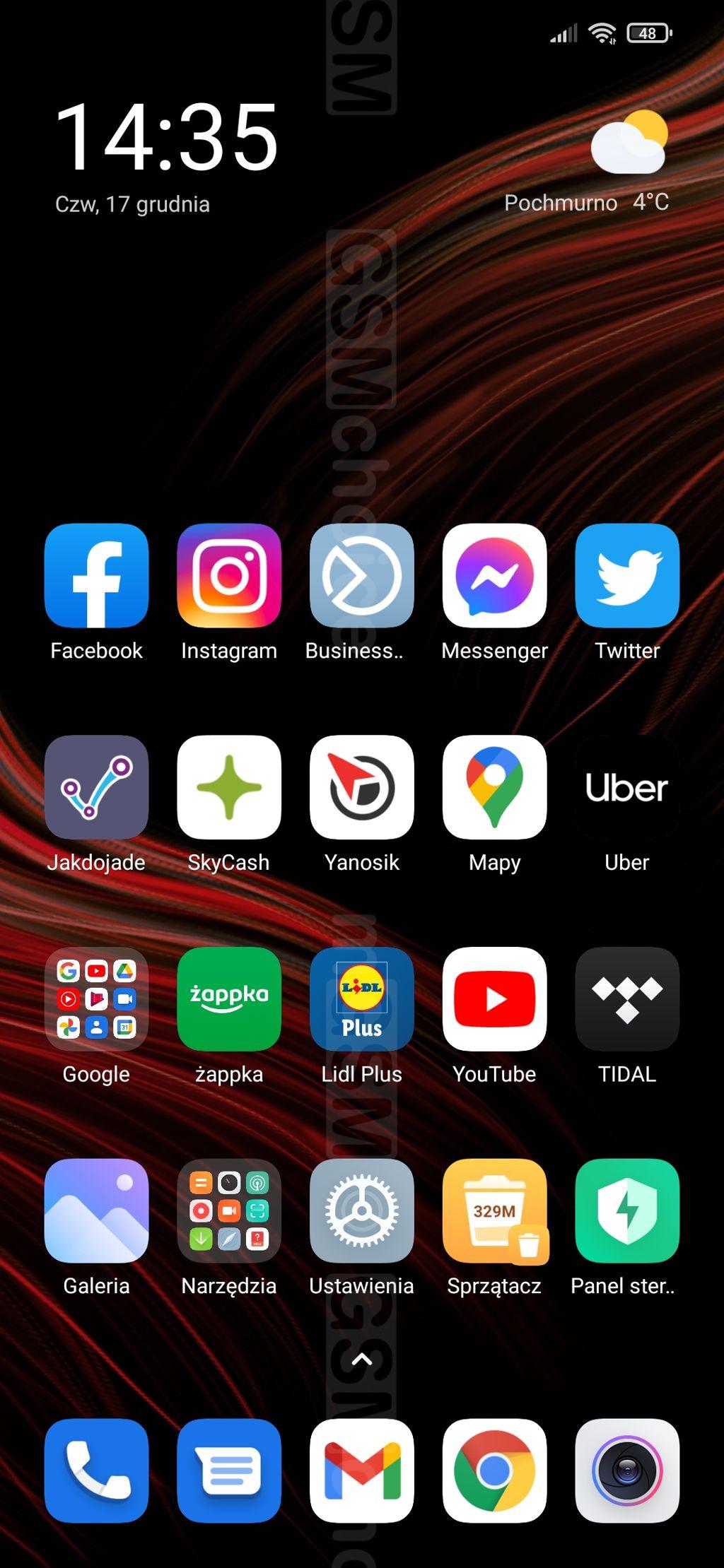Launch the Uber app
The width and height of the screenshot is (724, 1568).
pos(627,787)
